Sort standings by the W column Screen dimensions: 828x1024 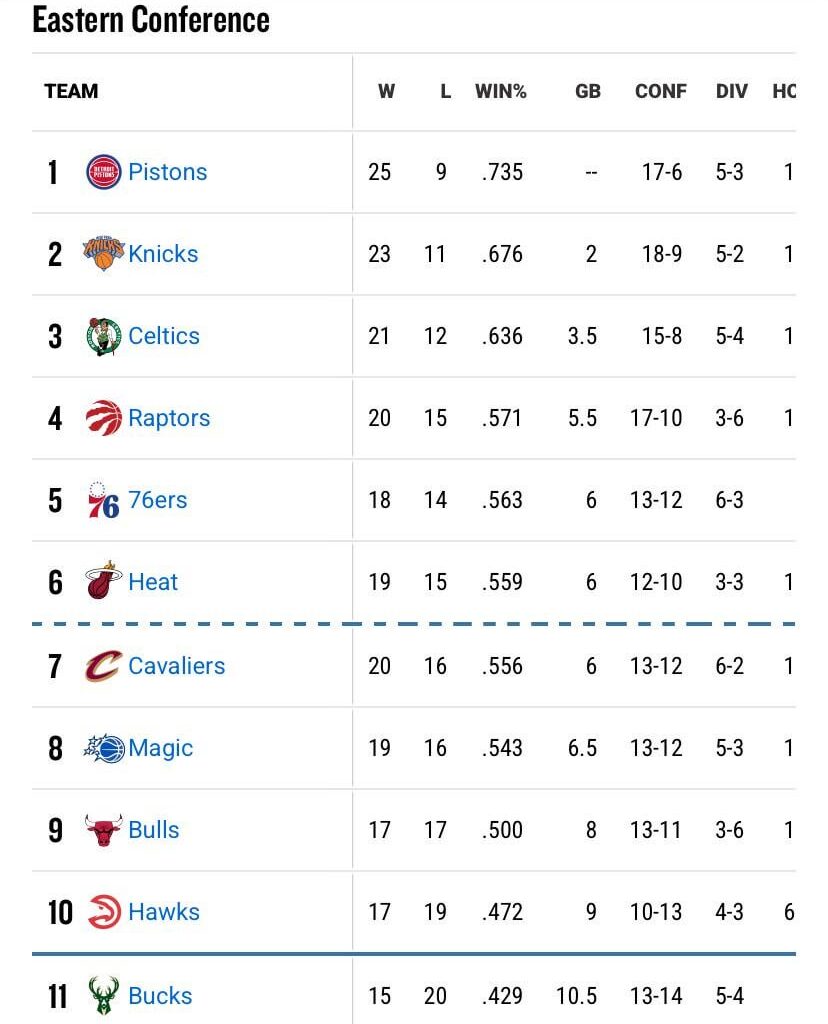click(384, 92)
